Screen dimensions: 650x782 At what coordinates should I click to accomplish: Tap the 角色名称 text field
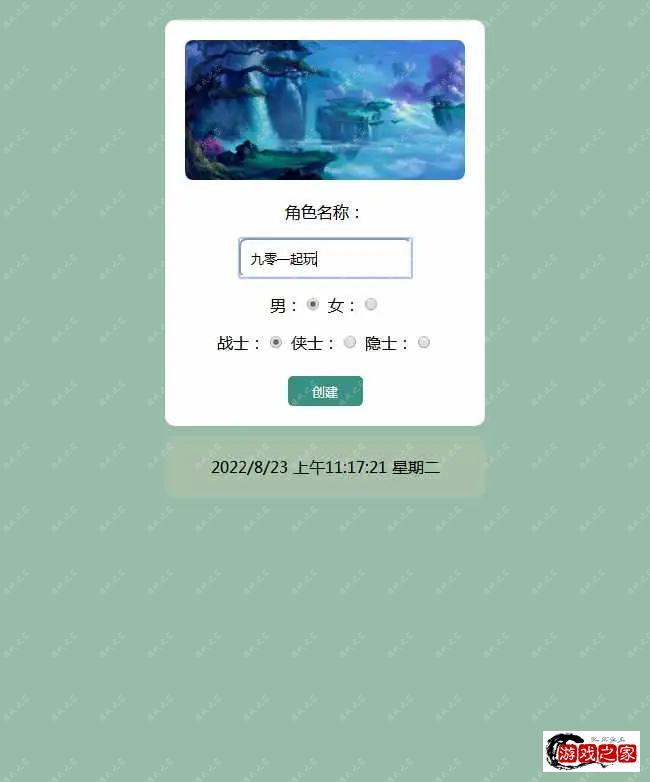tap(325, 258)
